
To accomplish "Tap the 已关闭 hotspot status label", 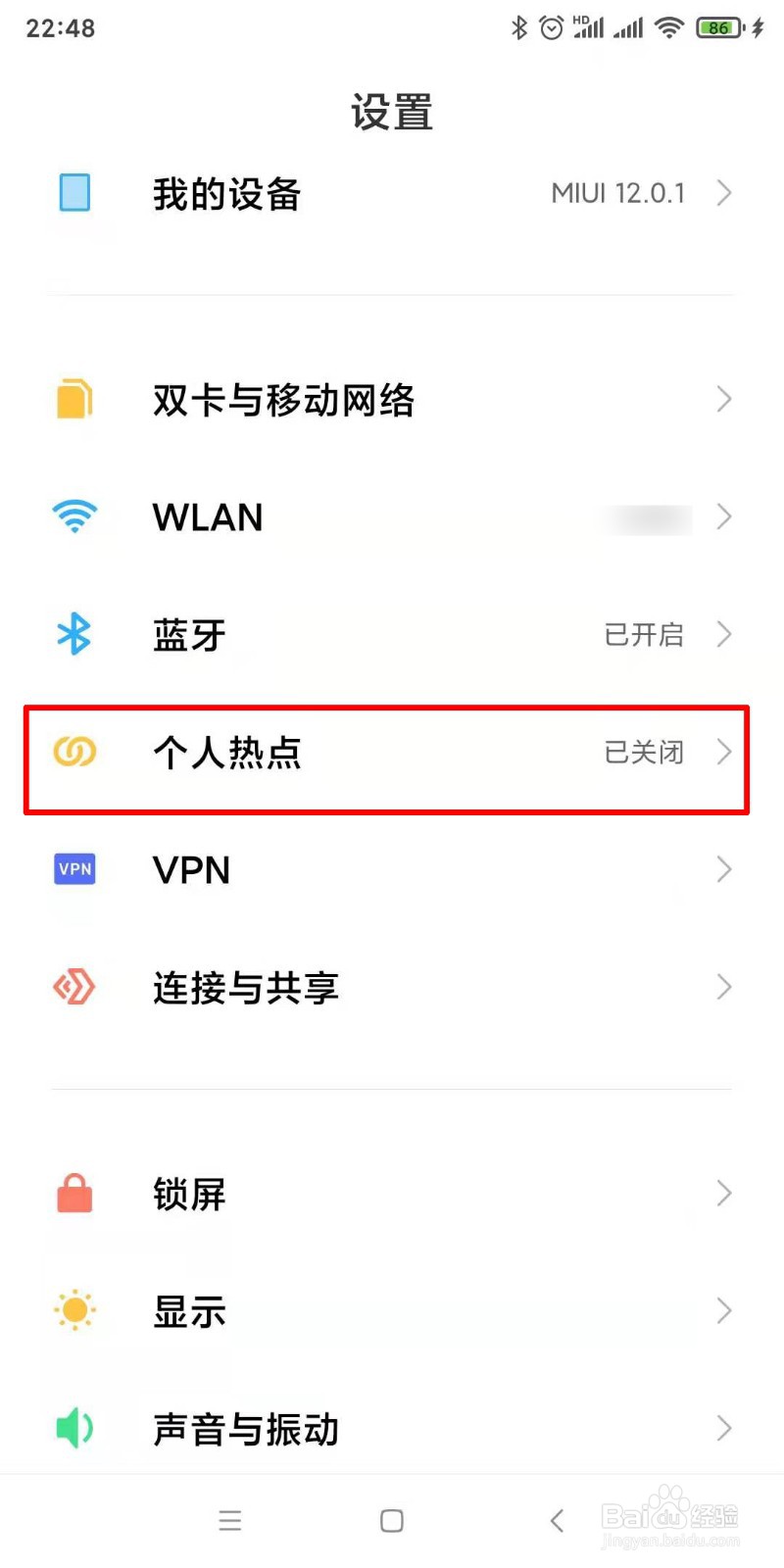I will (x=645, y=752).
